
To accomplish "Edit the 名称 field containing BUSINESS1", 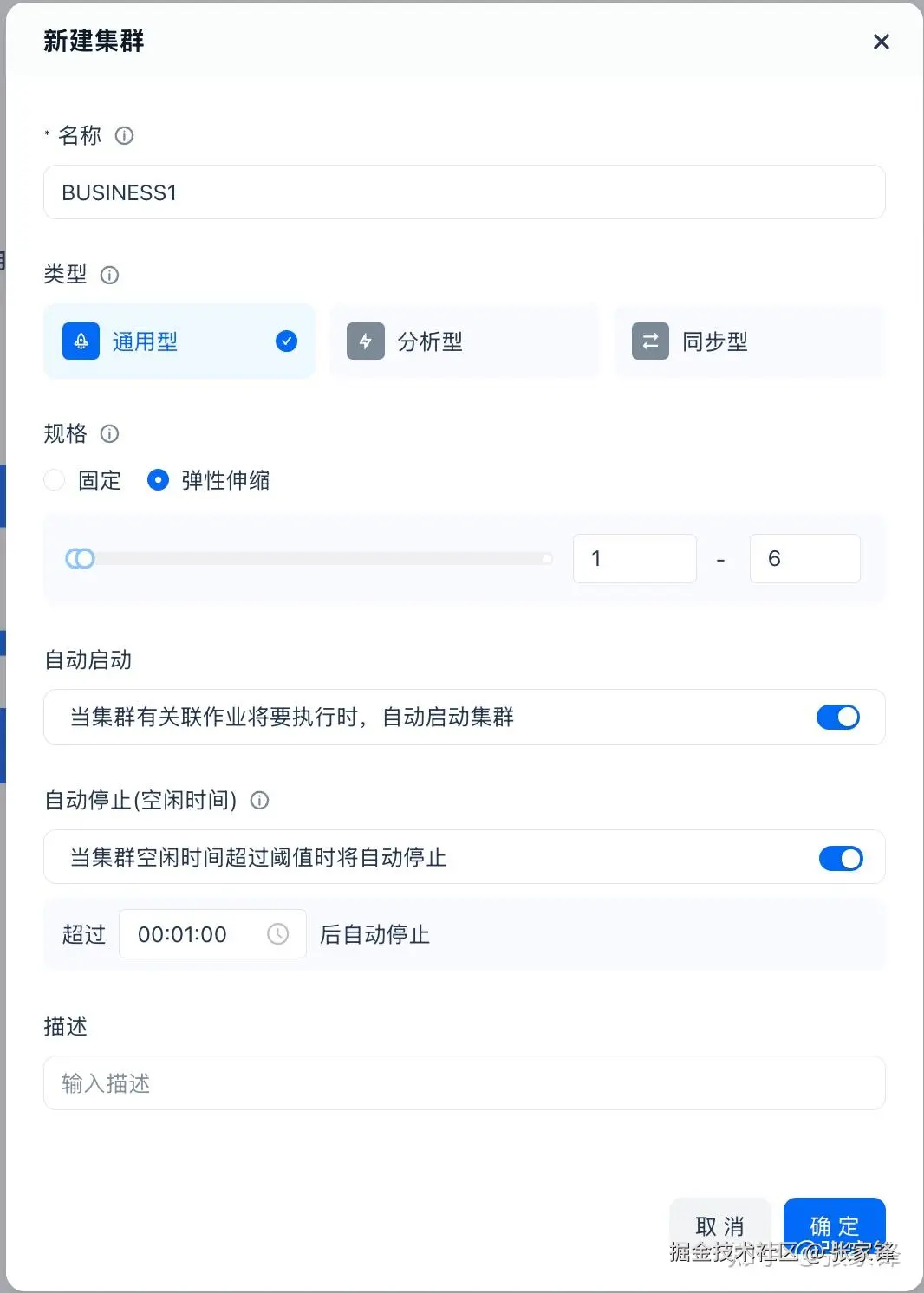I will tap(464, 192).
